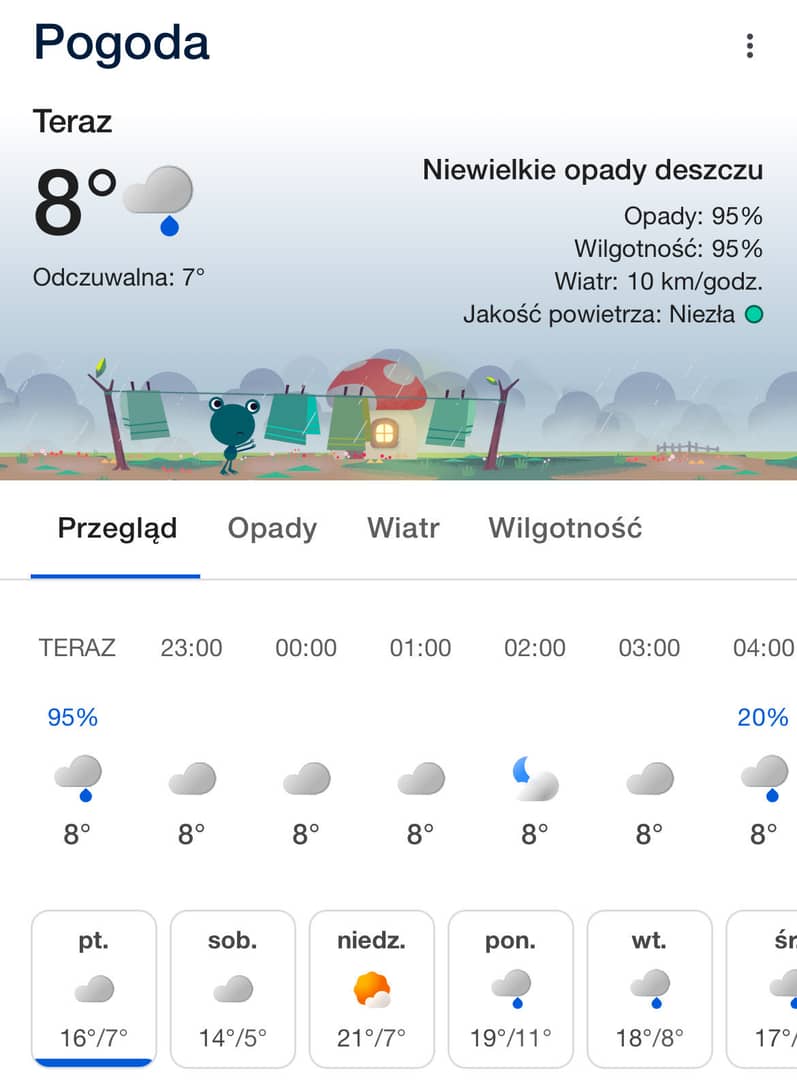Choose the wt. forecast card

tap(649, 988)
